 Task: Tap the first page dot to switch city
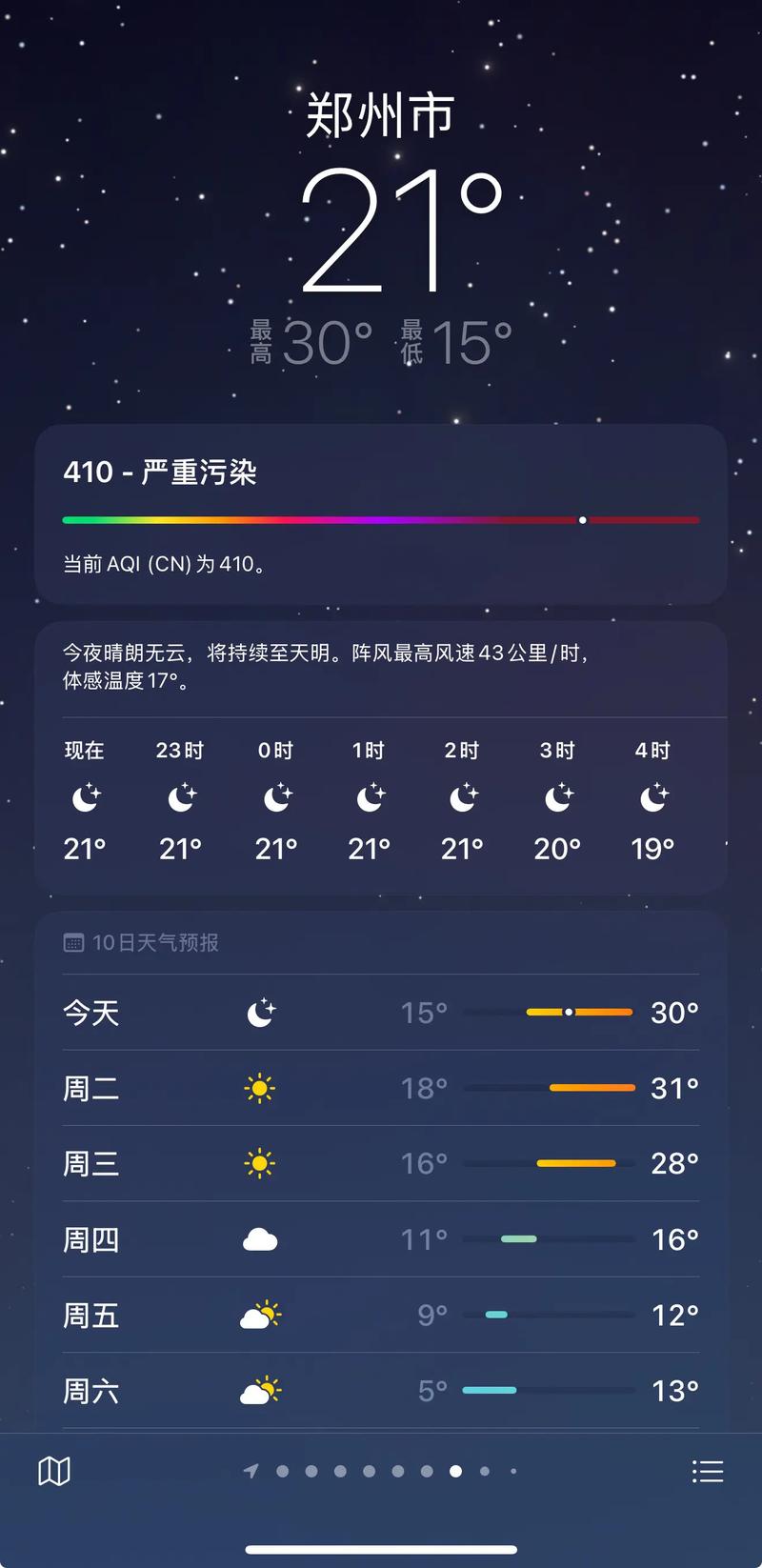[282, 1471]
